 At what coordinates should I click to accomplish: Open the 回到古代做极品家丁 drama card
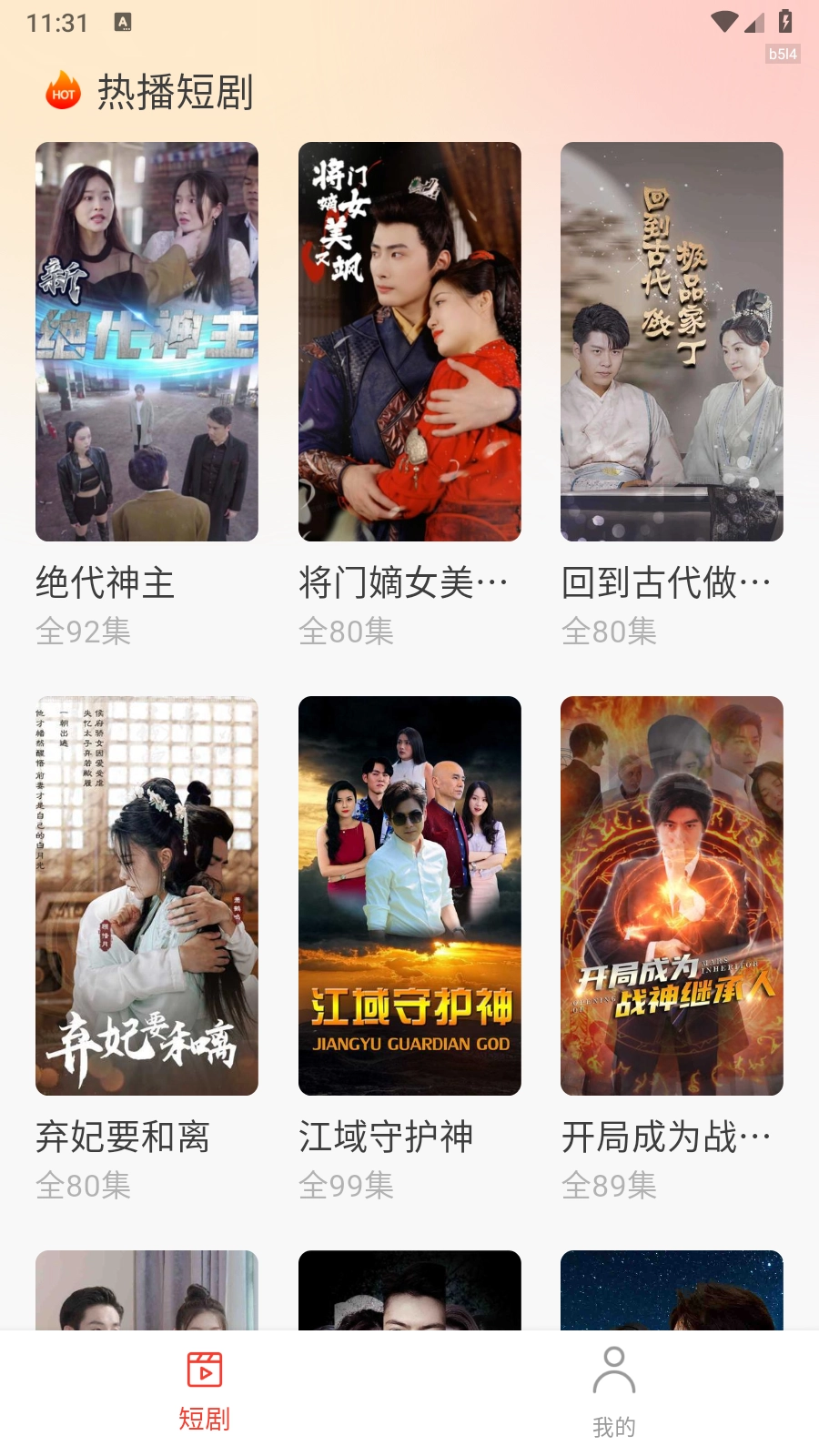point(672,341)
